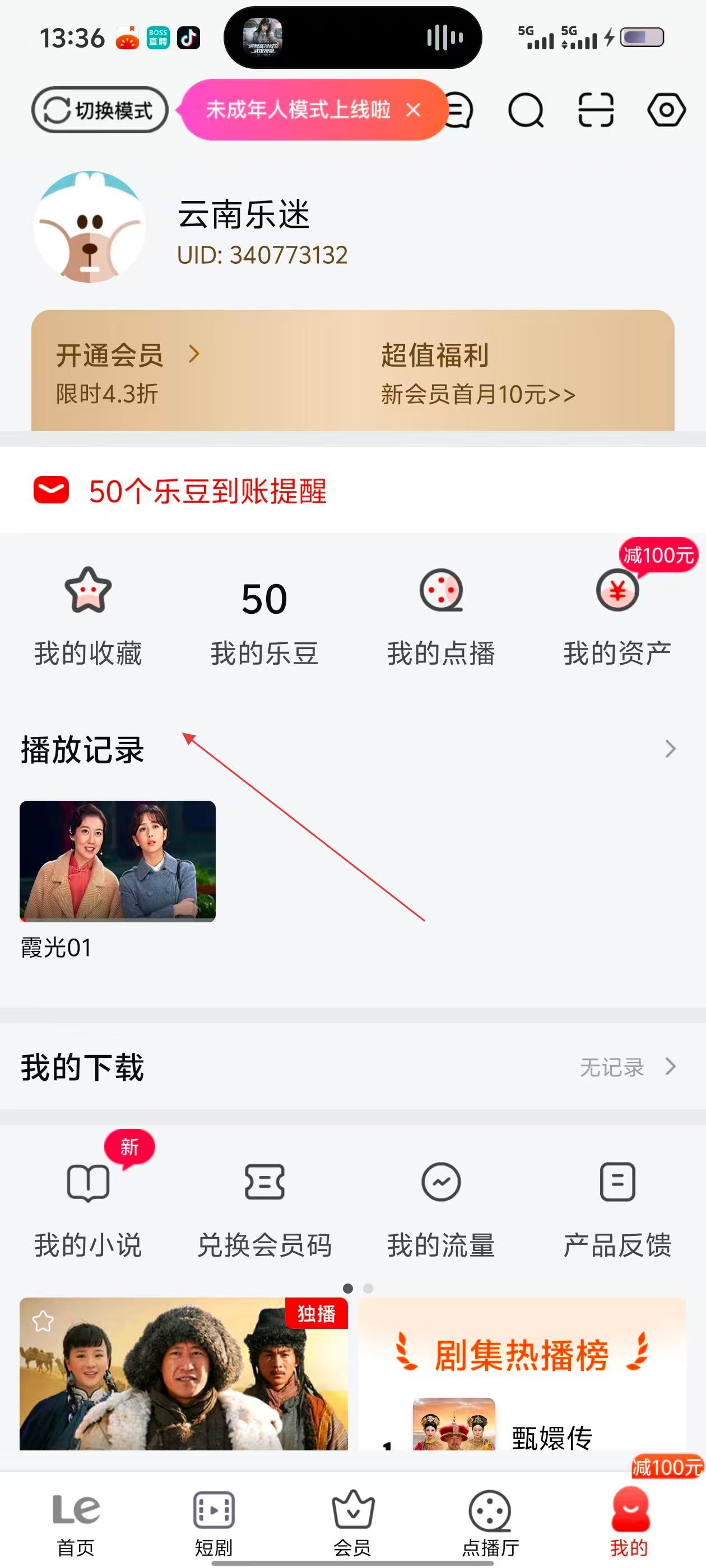Select 兑换会员码 redeem option

pos(264,1205)
